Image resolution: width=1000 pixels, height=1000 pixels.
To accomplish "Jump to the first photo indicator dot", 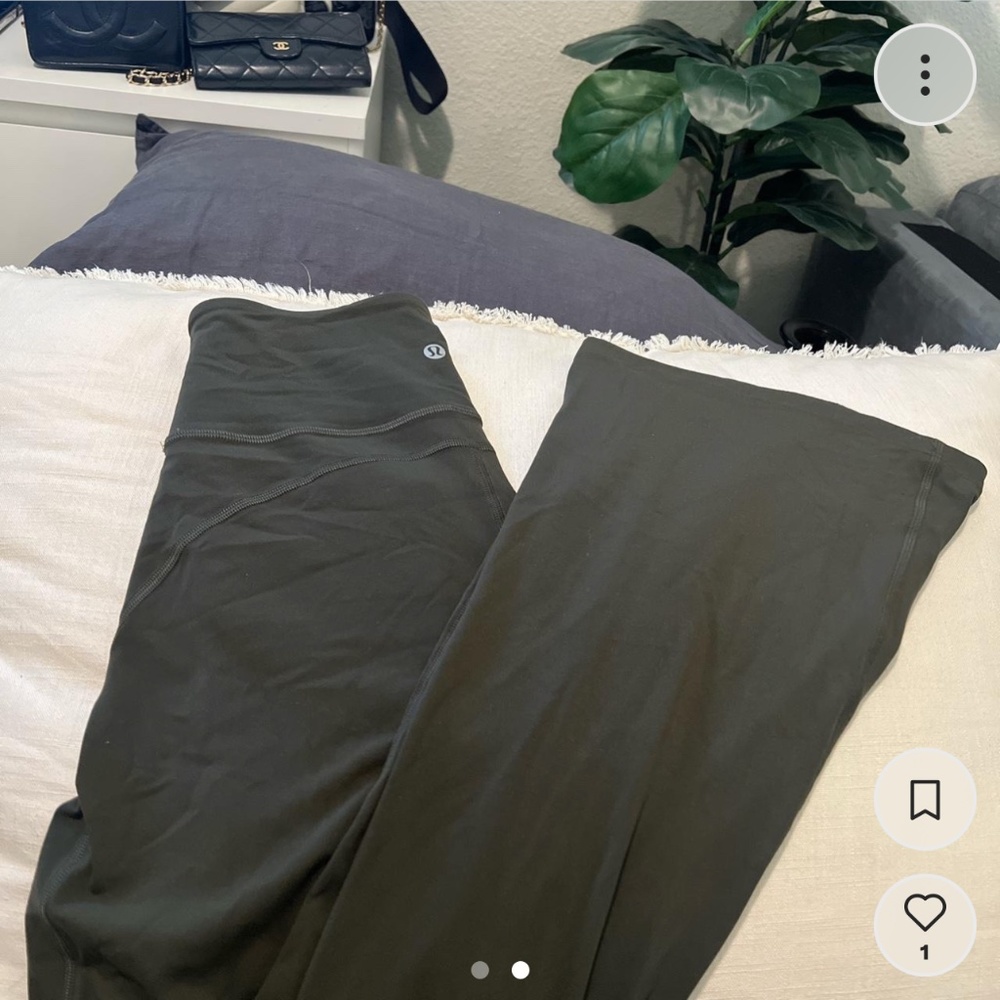I will tap(480, 969).
